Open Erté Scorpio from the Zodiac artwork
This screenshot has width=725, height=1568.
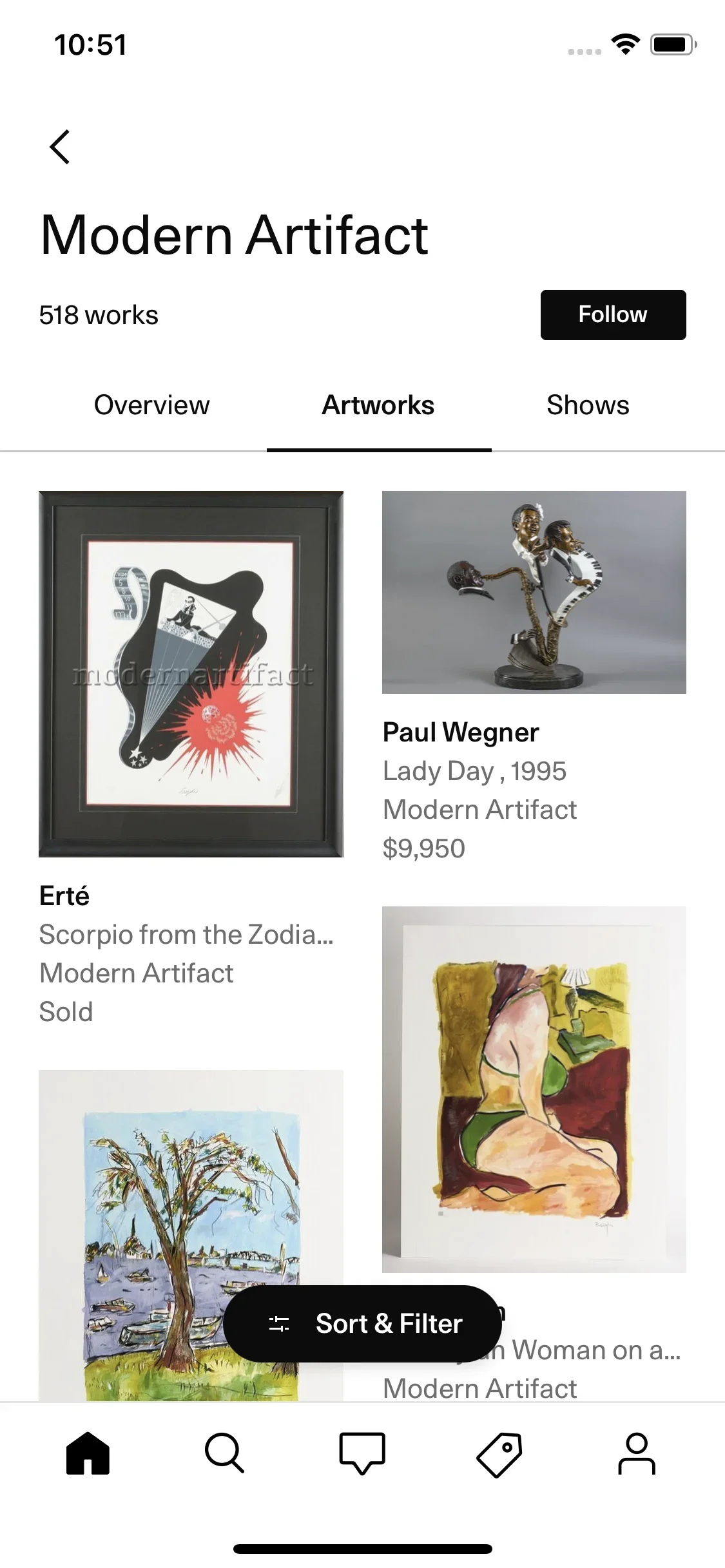[191, 674]
